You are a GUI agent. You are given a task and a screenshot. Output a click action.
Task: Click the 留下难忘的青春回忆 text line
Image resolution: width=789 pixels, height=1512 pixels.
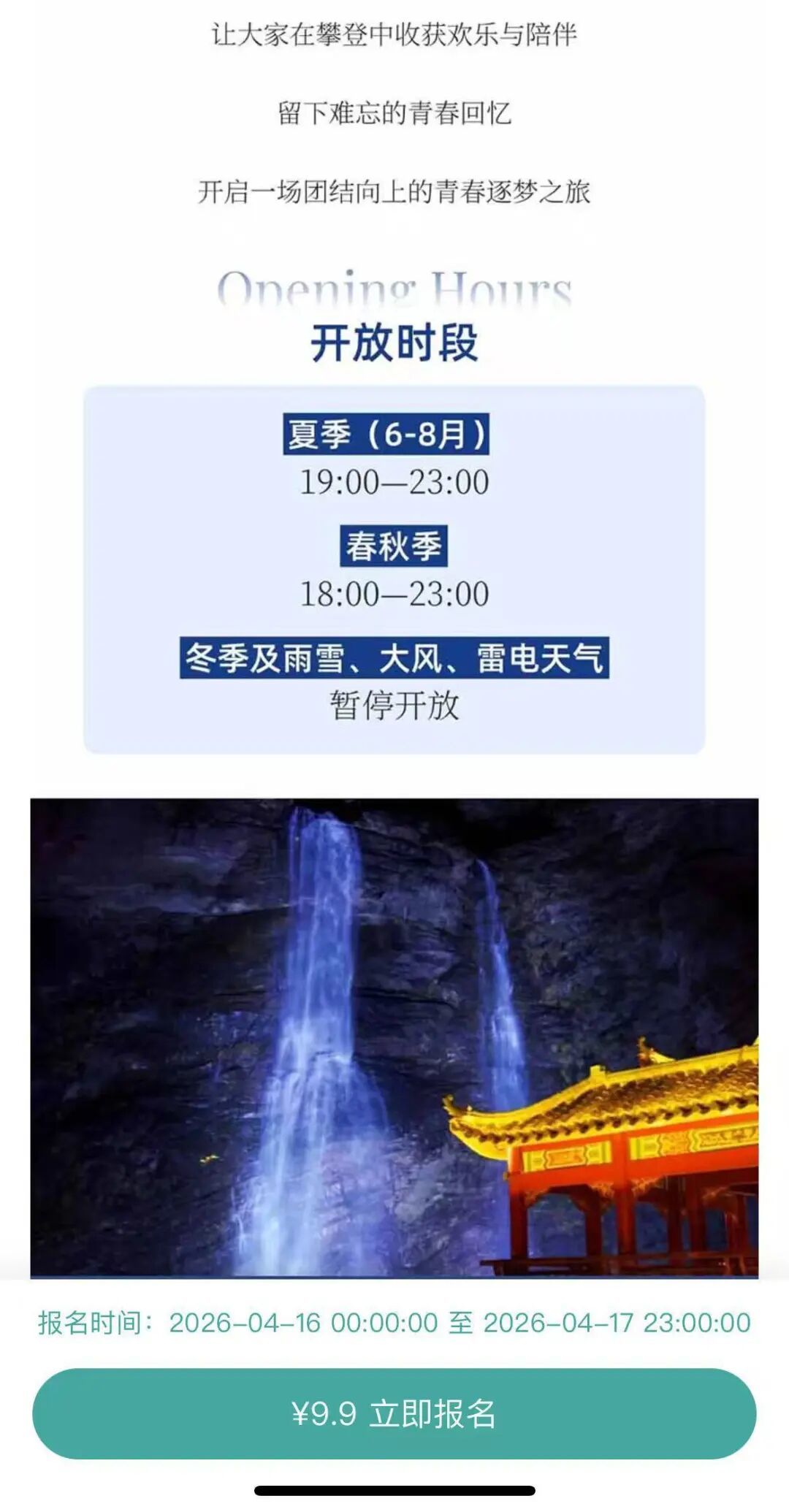(x=394, y=113)
